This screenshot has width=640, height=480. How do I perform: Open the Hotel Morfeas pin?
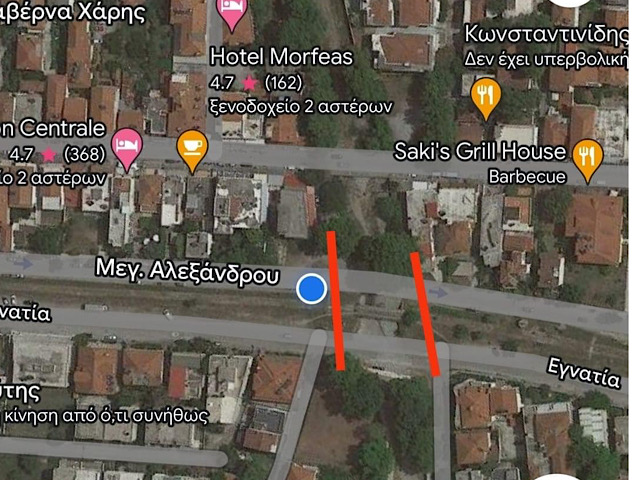(232, 14)
